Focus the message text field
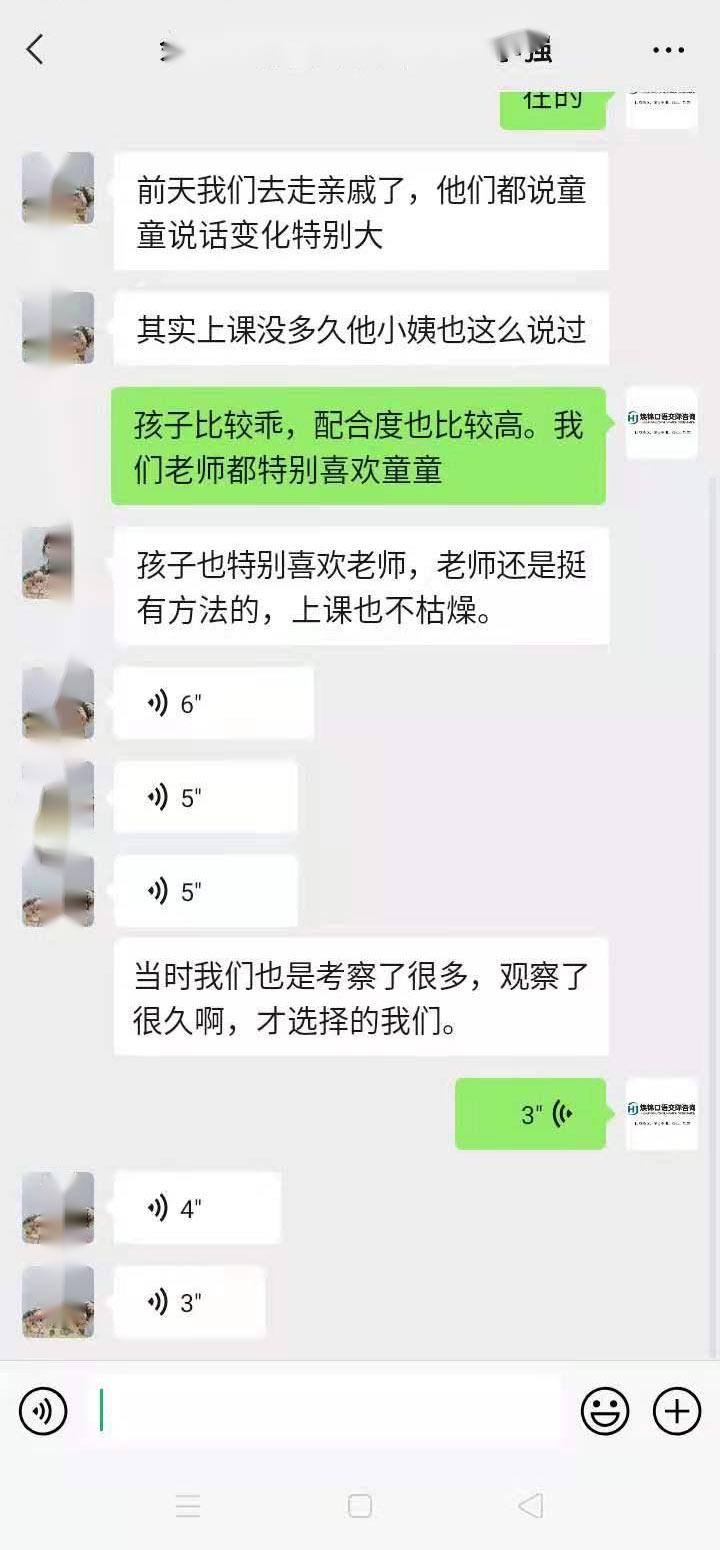This screenshot has height=1550, width=720. pos(330,1411)
